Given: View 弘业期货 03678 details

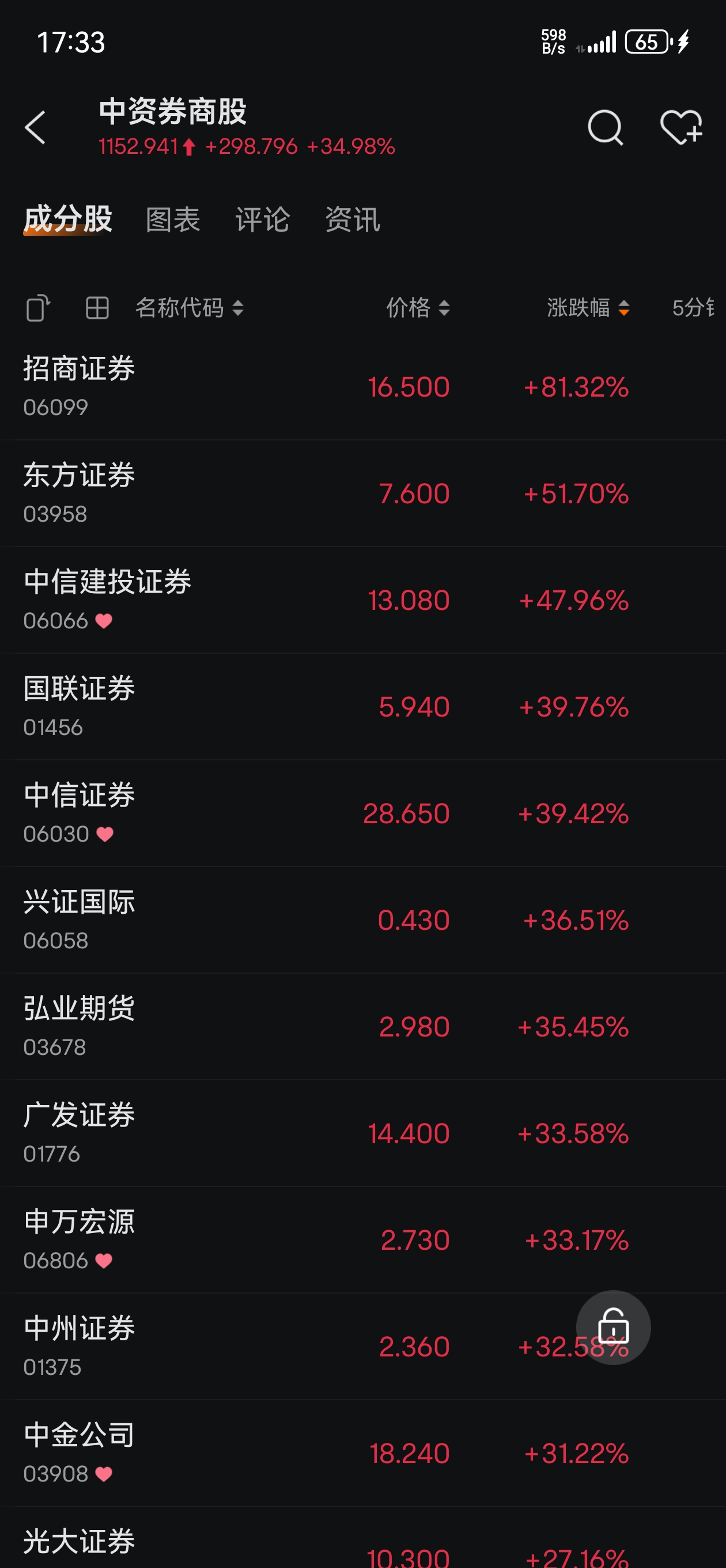Looking at the screenshot, I should pyautogui.click(x=362, y=1026).
